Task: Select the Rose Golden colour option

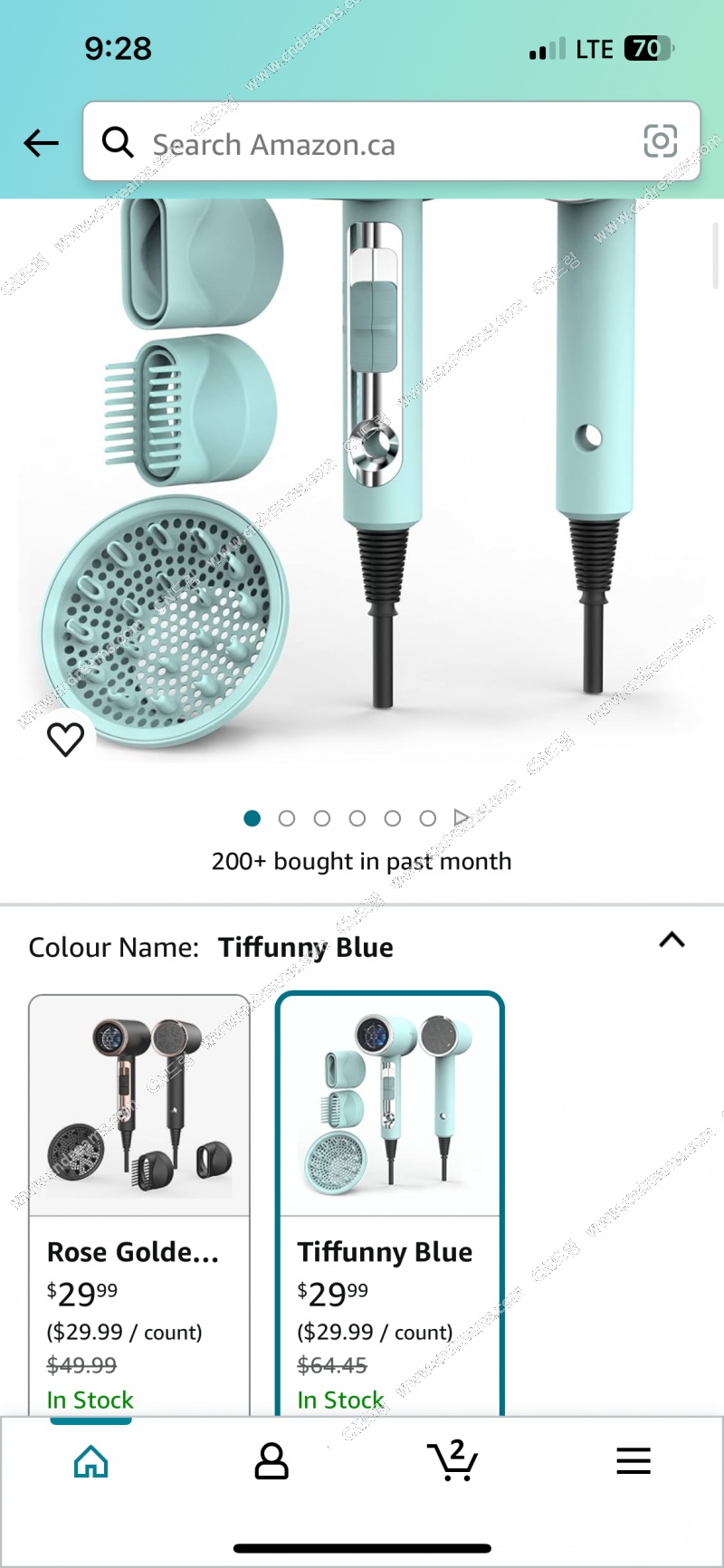Action: click(x=139, y=1204)
